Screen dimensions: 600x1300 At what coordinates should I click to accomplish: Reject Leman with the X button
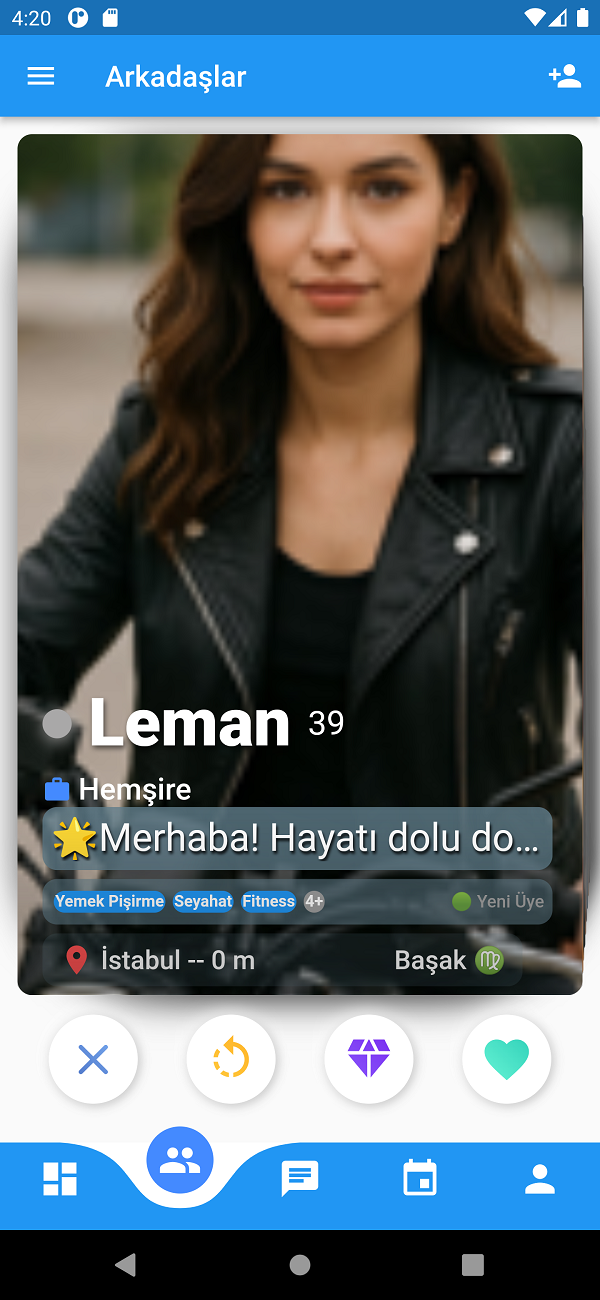[x=93, y=1059]
